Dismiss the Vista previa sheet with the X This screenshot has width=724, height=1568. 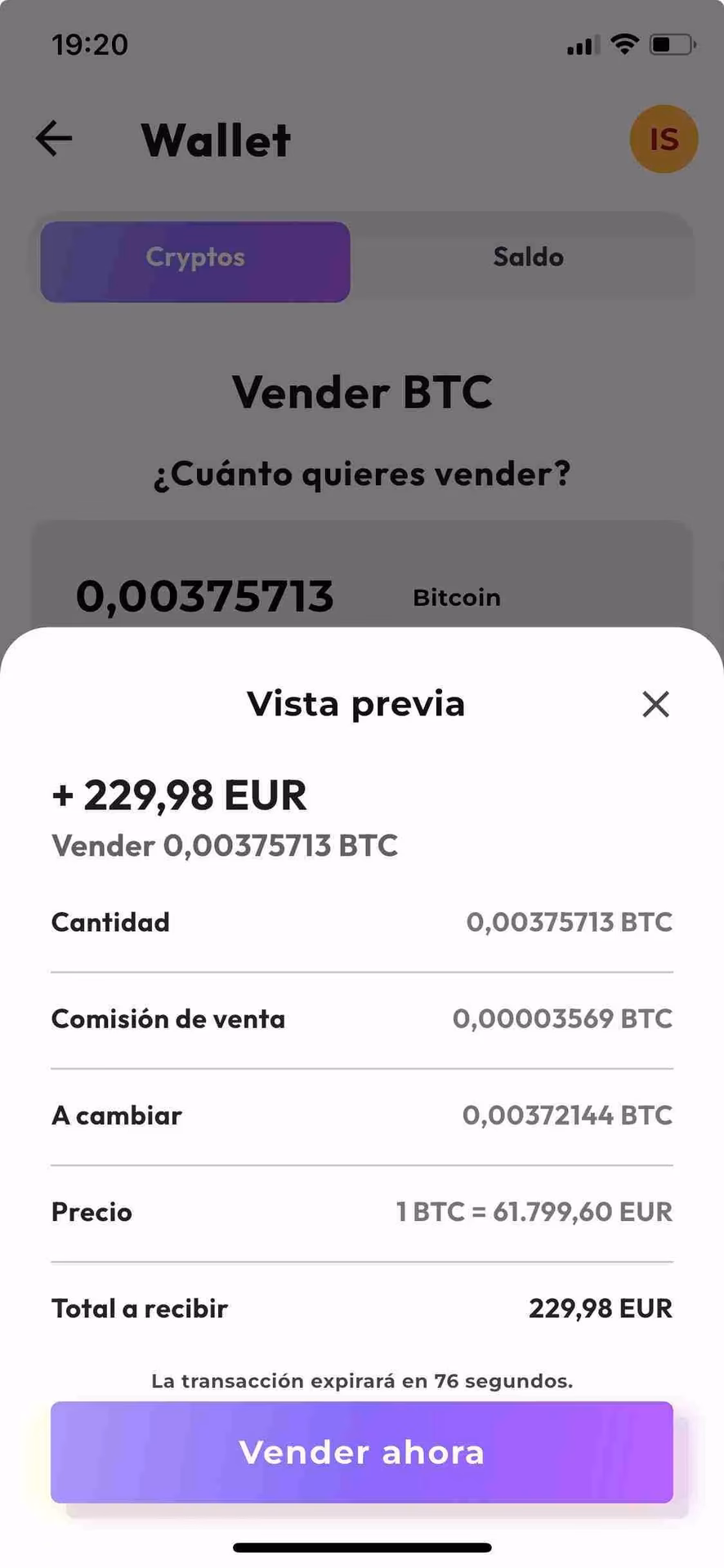pyautogui.click(x=655, y=704)
